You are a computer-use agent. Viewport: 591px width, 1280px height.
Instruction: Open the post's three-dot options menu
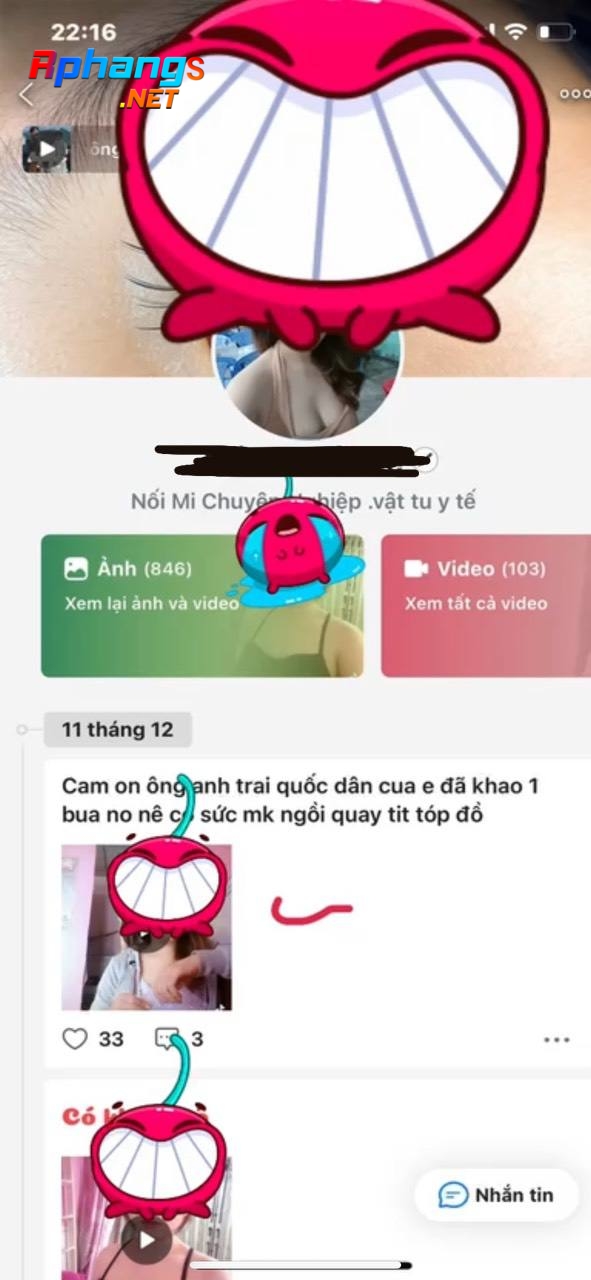pyautogui.click(x=556, y=1040)
